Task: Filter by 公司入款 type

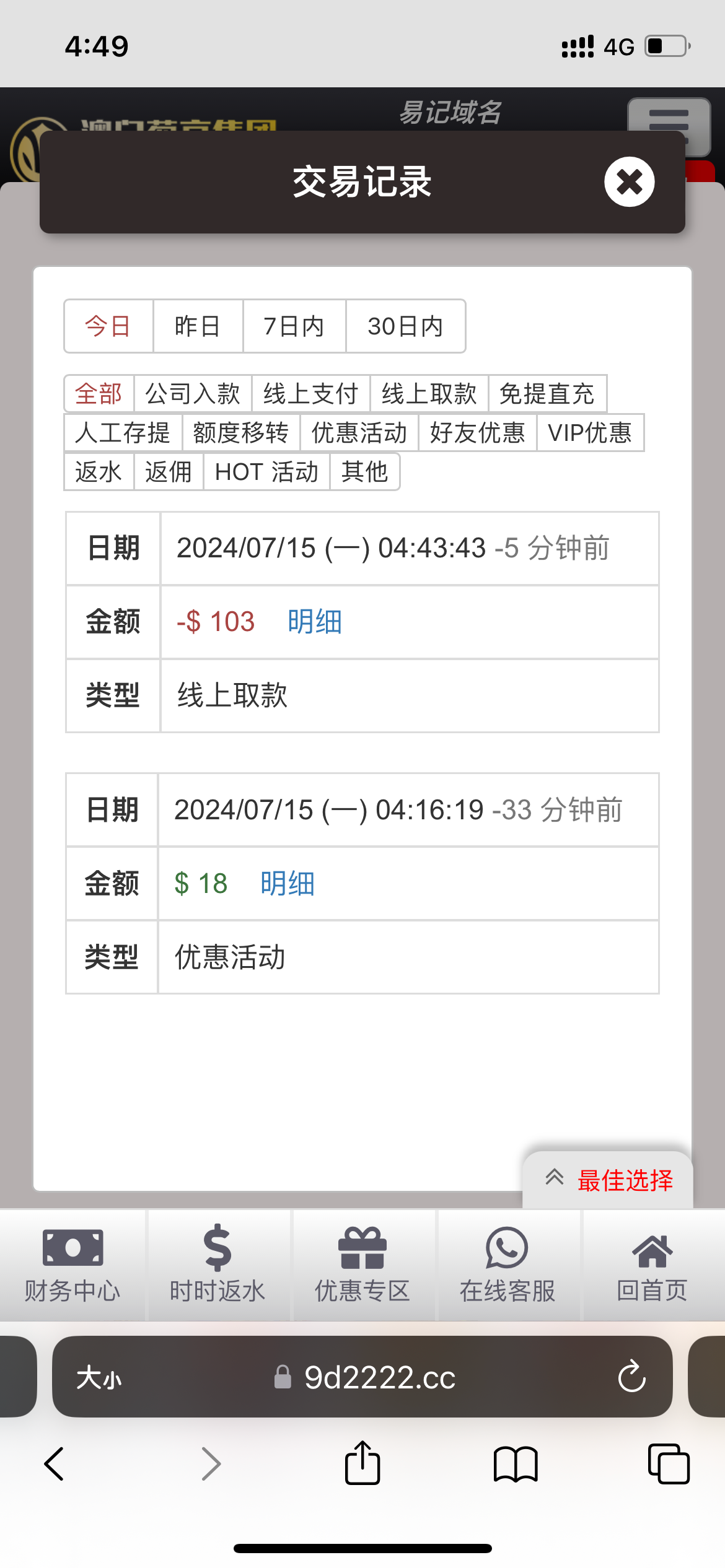Action: pos(192,394)
